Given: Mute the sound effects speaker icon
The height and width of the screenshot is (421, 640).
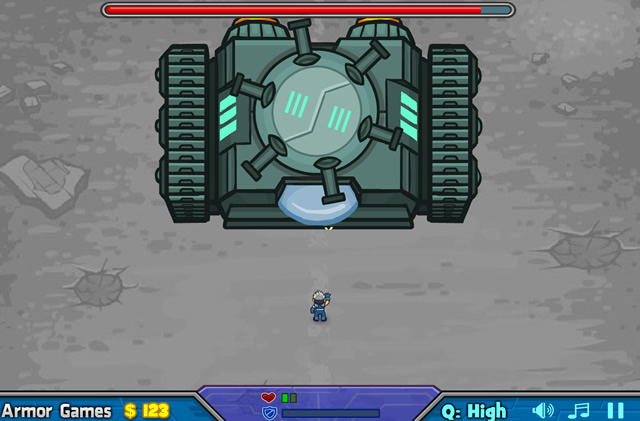Looking at the screenshot, I should tap(543, 410).
